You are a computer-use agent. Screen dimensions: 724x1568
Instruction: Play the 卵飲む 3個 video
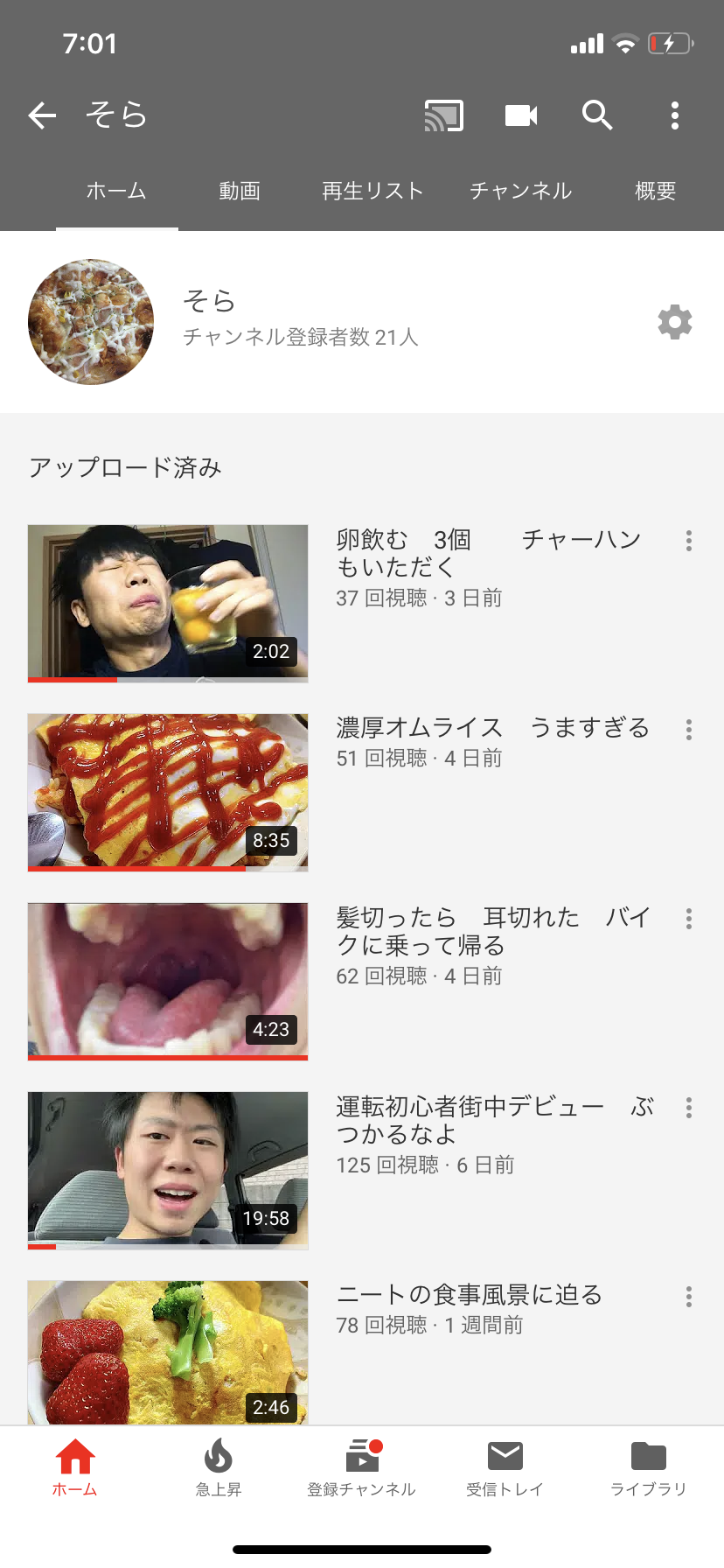click(x=168, y=603)
